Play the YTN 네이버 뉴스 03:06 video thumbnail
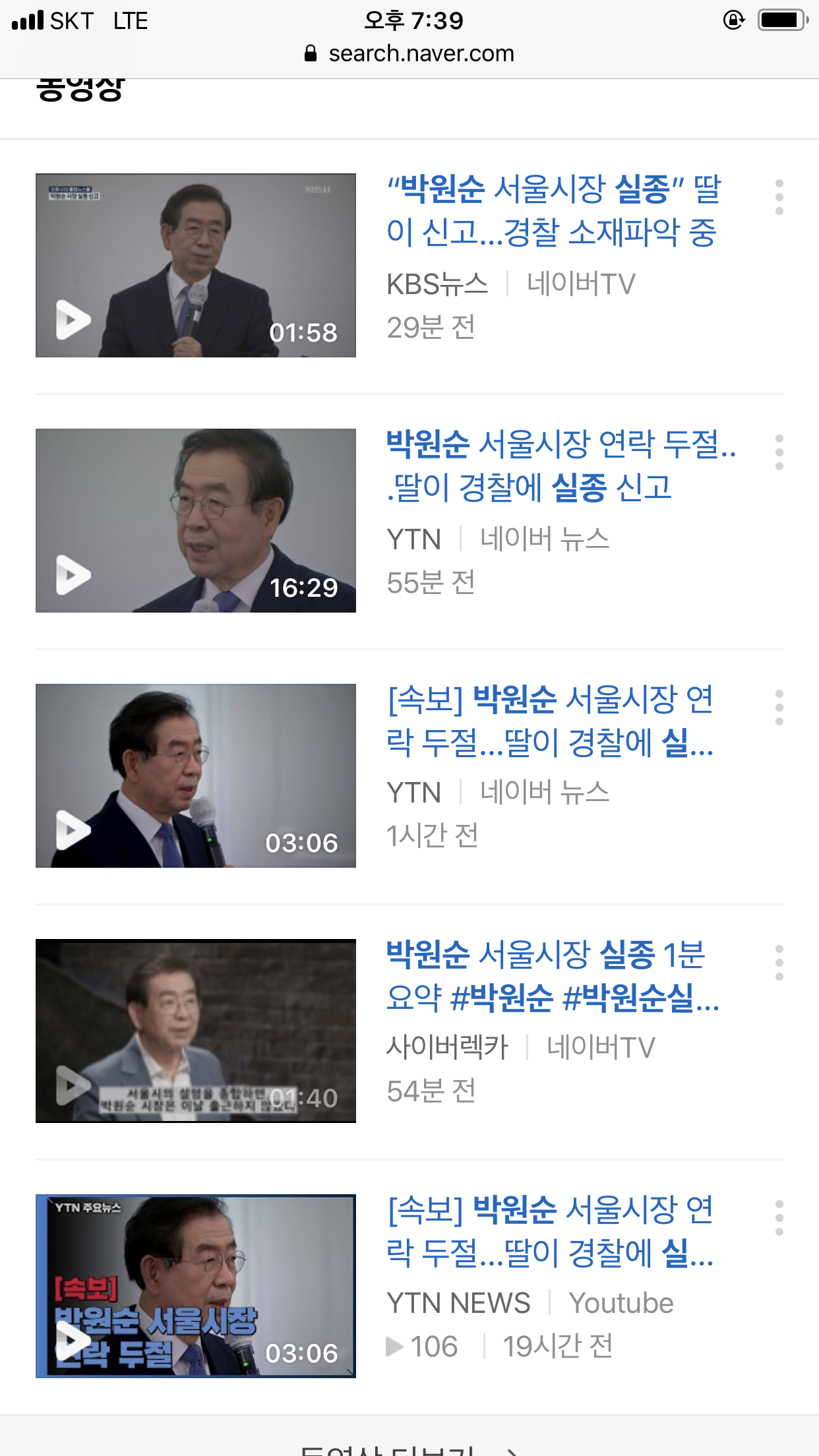819x1456 pixels. pos(196,775)
